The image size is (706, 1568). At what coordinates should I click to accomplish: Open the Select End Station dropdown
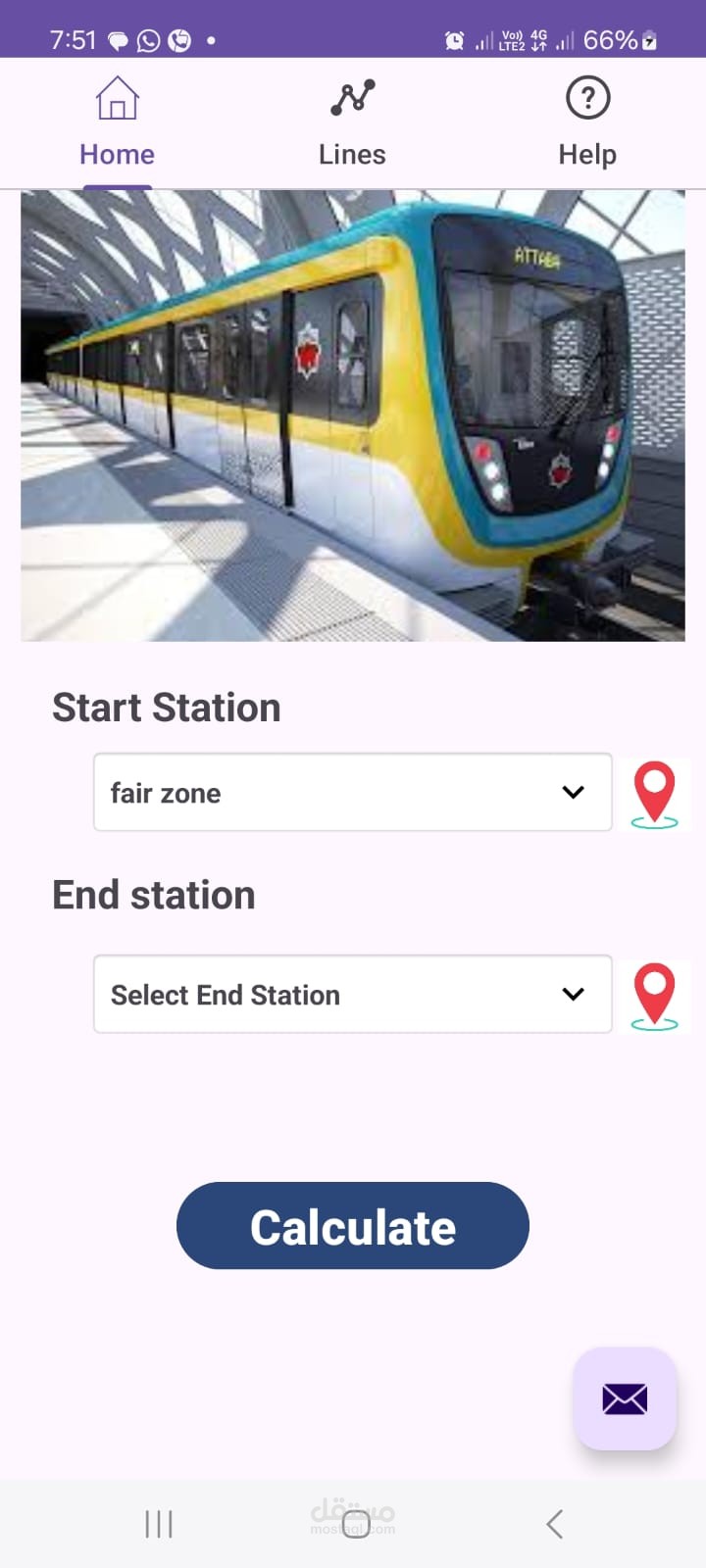[x=353, y=995]
